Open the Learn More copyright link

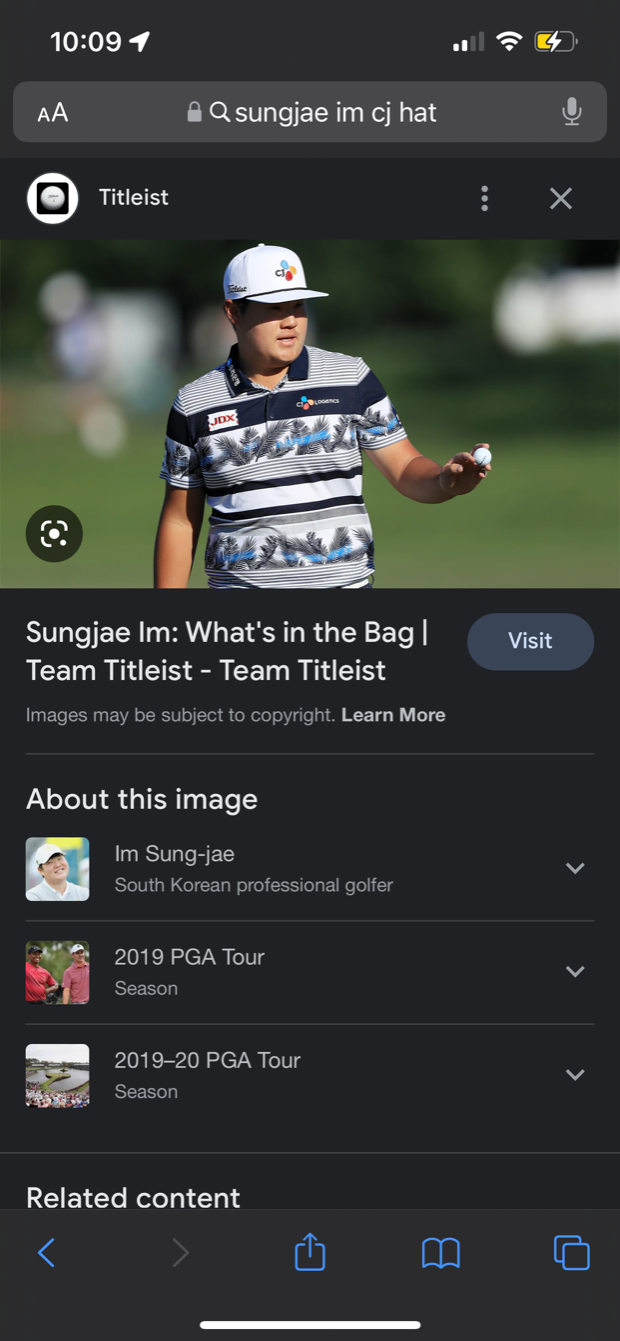tap(393, 715)
